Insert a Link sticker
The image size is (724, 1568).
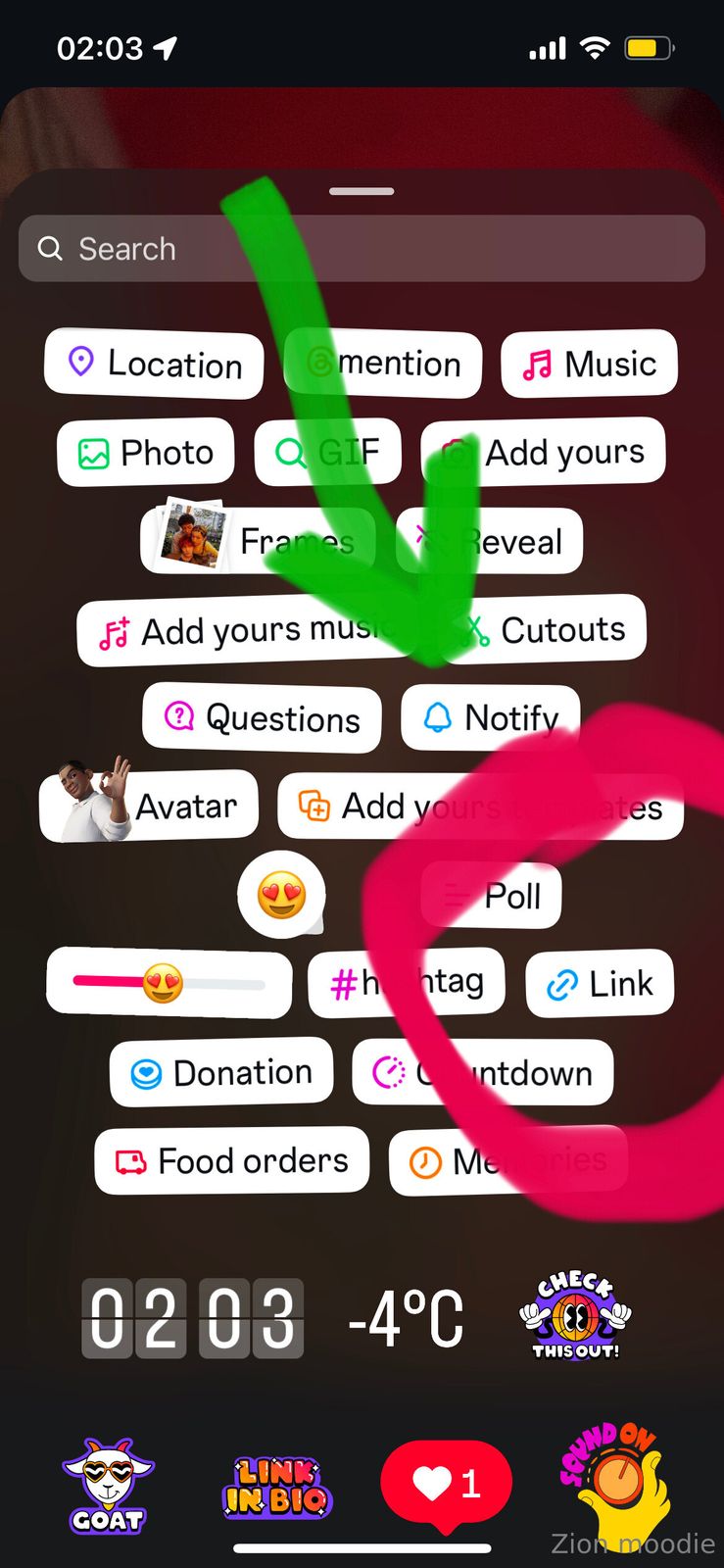point(600,983)
